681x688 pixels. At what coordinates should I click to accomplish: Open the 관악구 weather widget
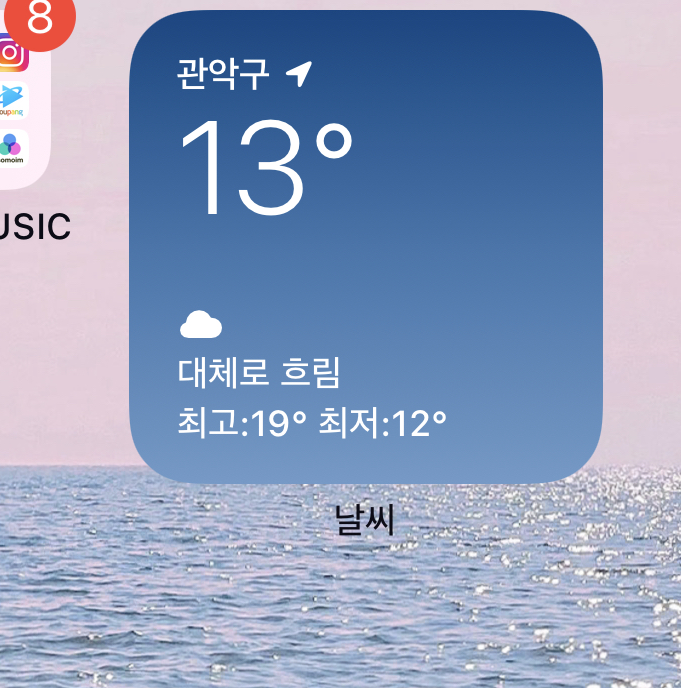click(x=366, y=247)
